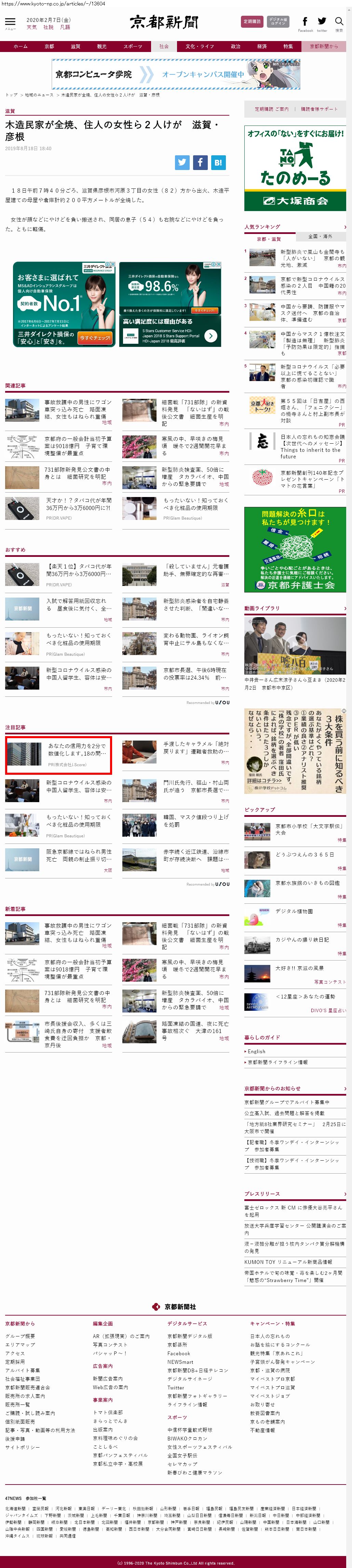Open the 京都弁護士会 advertisement banner

295,550
